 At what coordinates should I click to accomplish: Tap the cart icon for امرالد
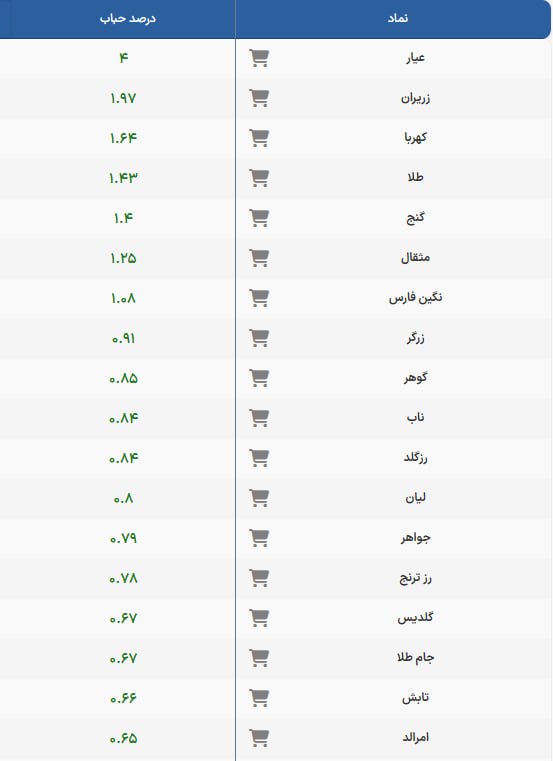[259, 738]
